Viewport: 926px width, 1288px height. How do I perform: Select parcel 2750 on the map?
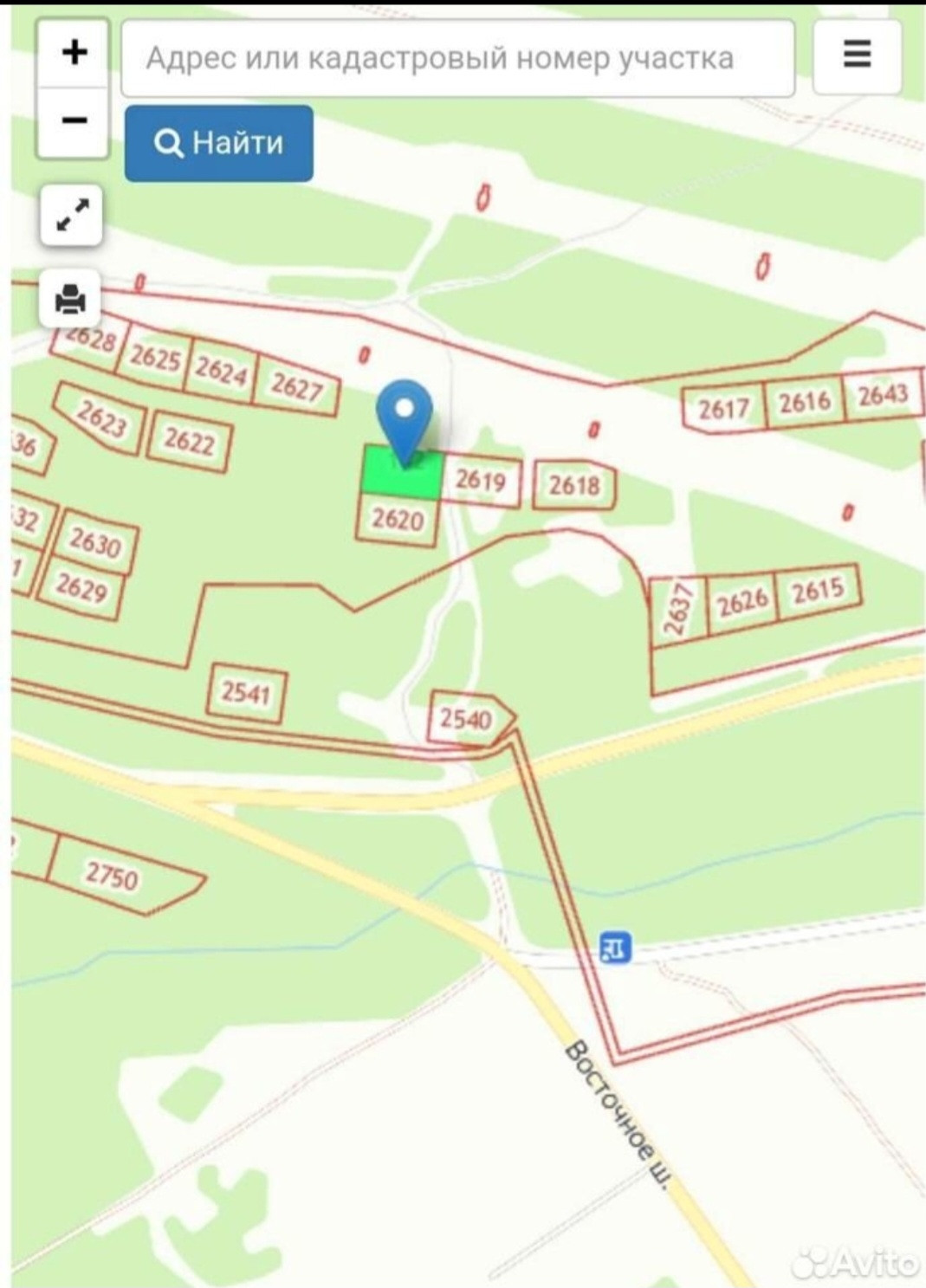(x=113, y=876)
